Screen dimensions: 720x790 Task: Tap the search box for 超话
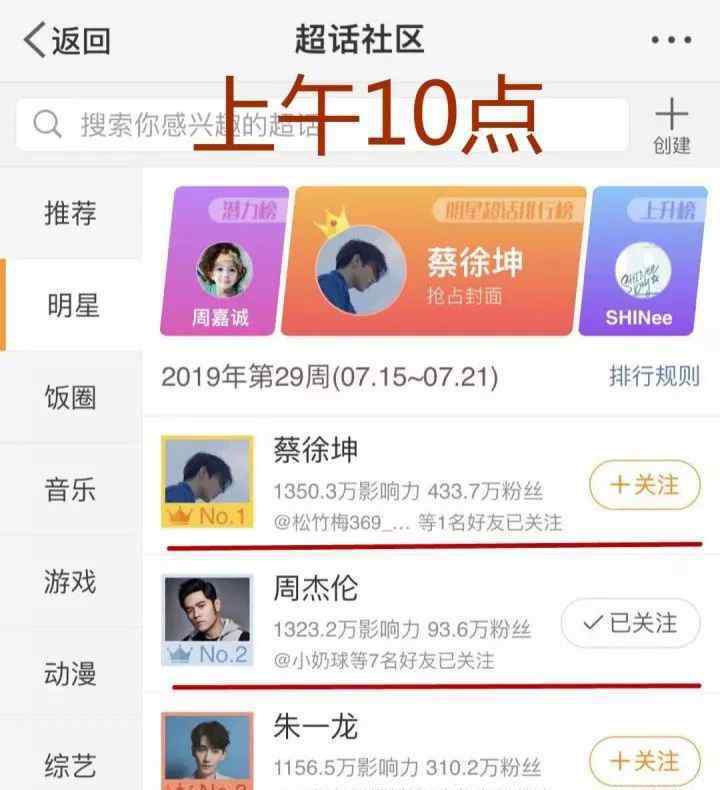tap(320, 125)
